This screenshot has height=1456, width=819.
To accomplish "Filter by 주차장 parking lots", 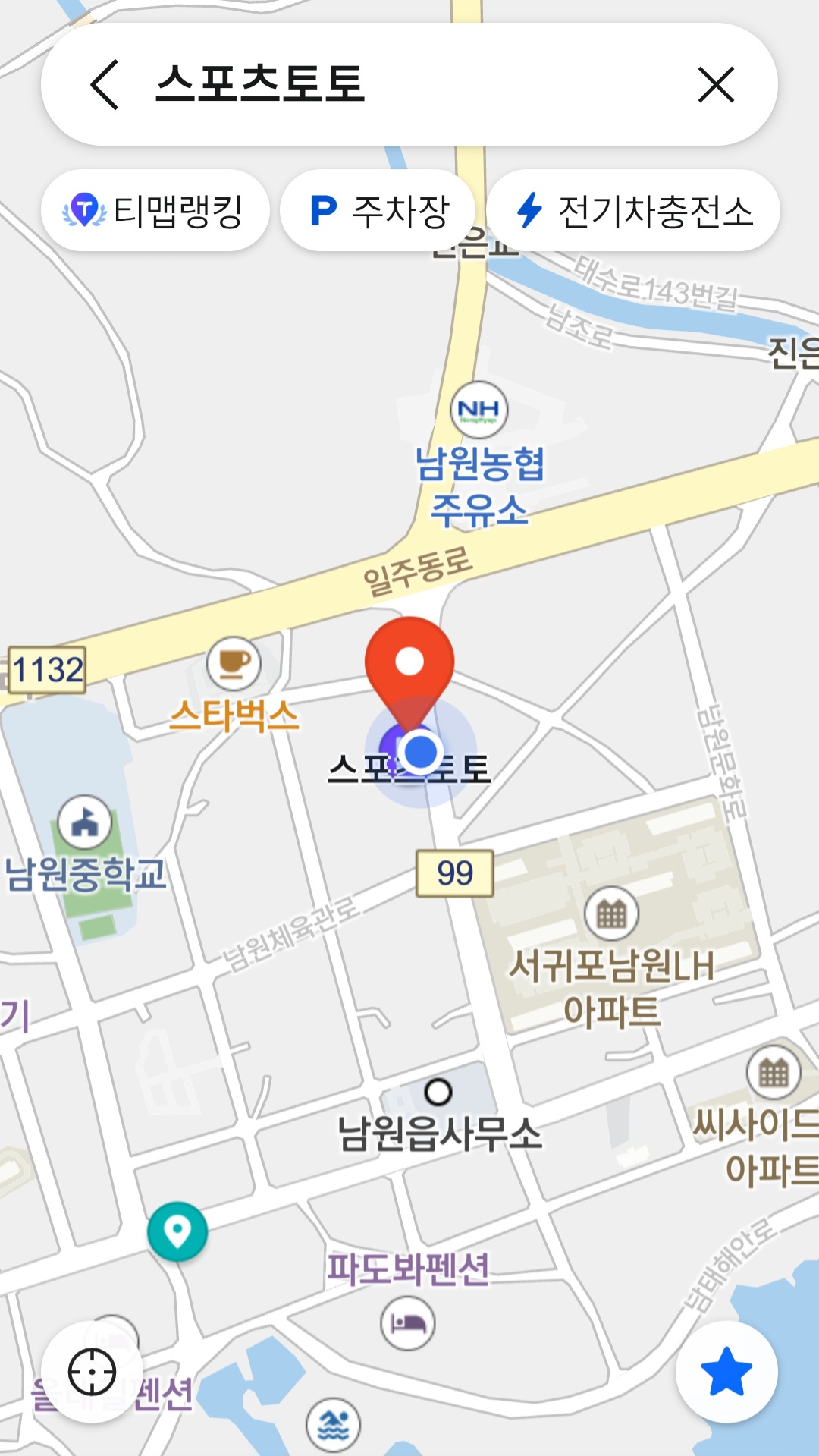I will tap(378, 210).
